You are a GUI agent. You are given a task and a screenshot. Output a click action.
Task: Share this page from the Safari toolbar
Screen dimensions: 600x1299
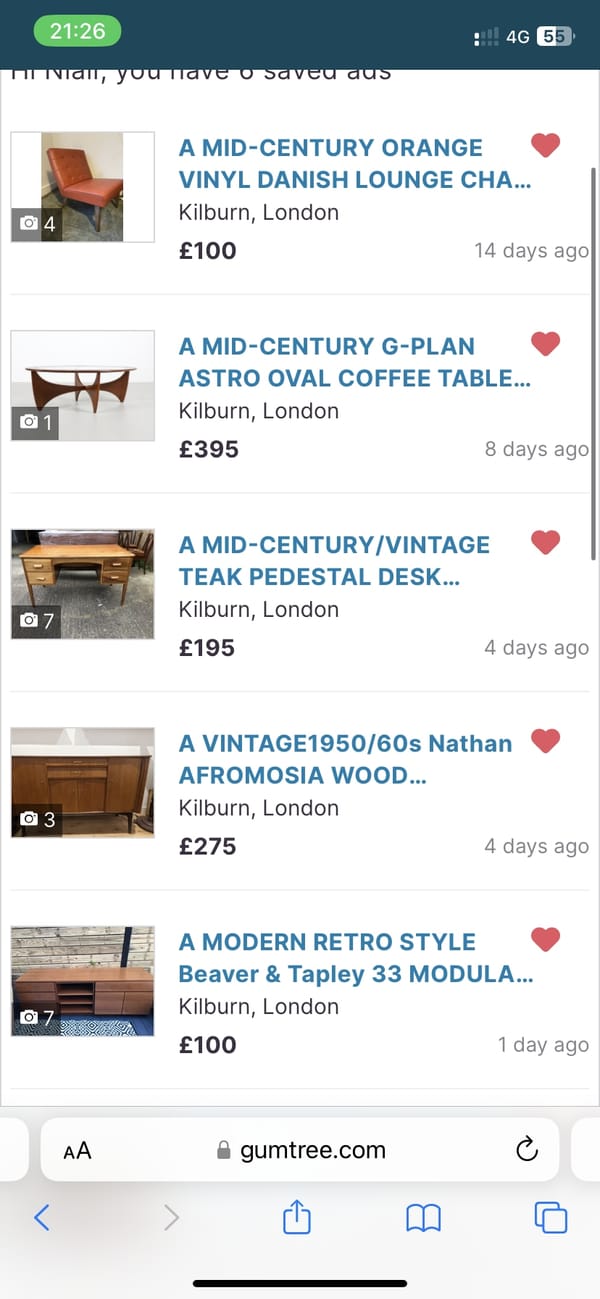(x=297, y=1217)
